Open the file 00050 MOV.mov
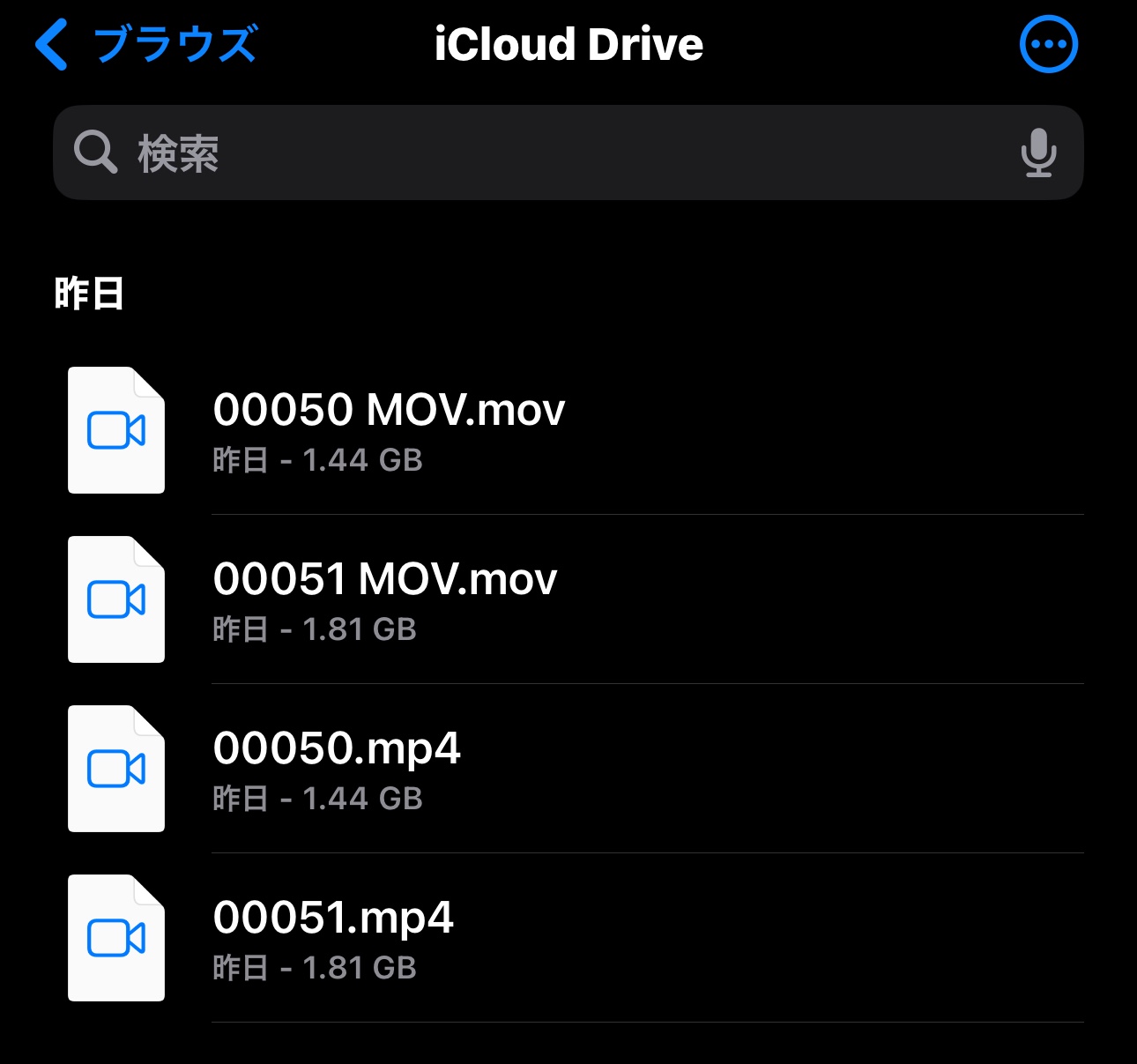This screenshot has height=1064, width=1137. click(389, 429)
